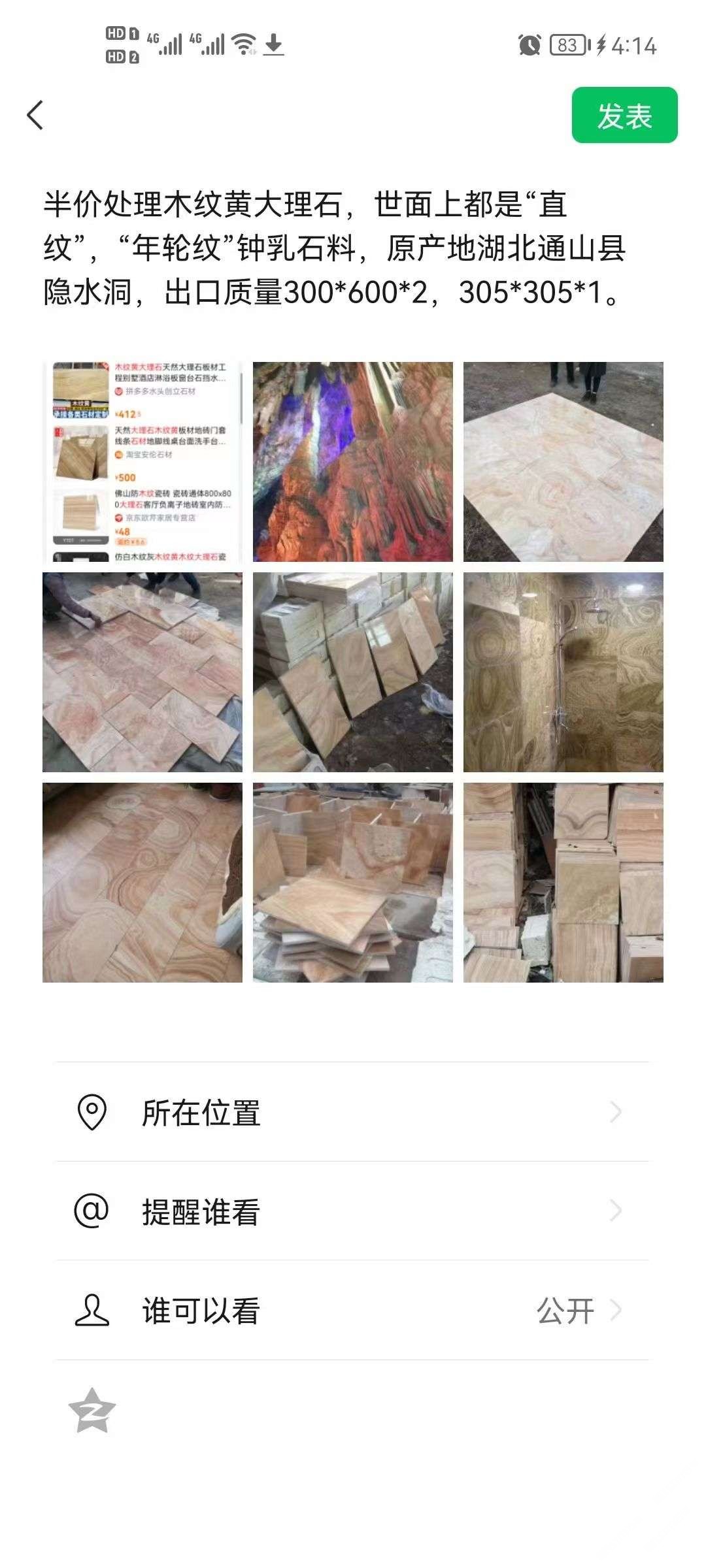Toggle the Qzone star sync icon
Viewport: 706px width, 1568px height.
(92, 1411)
